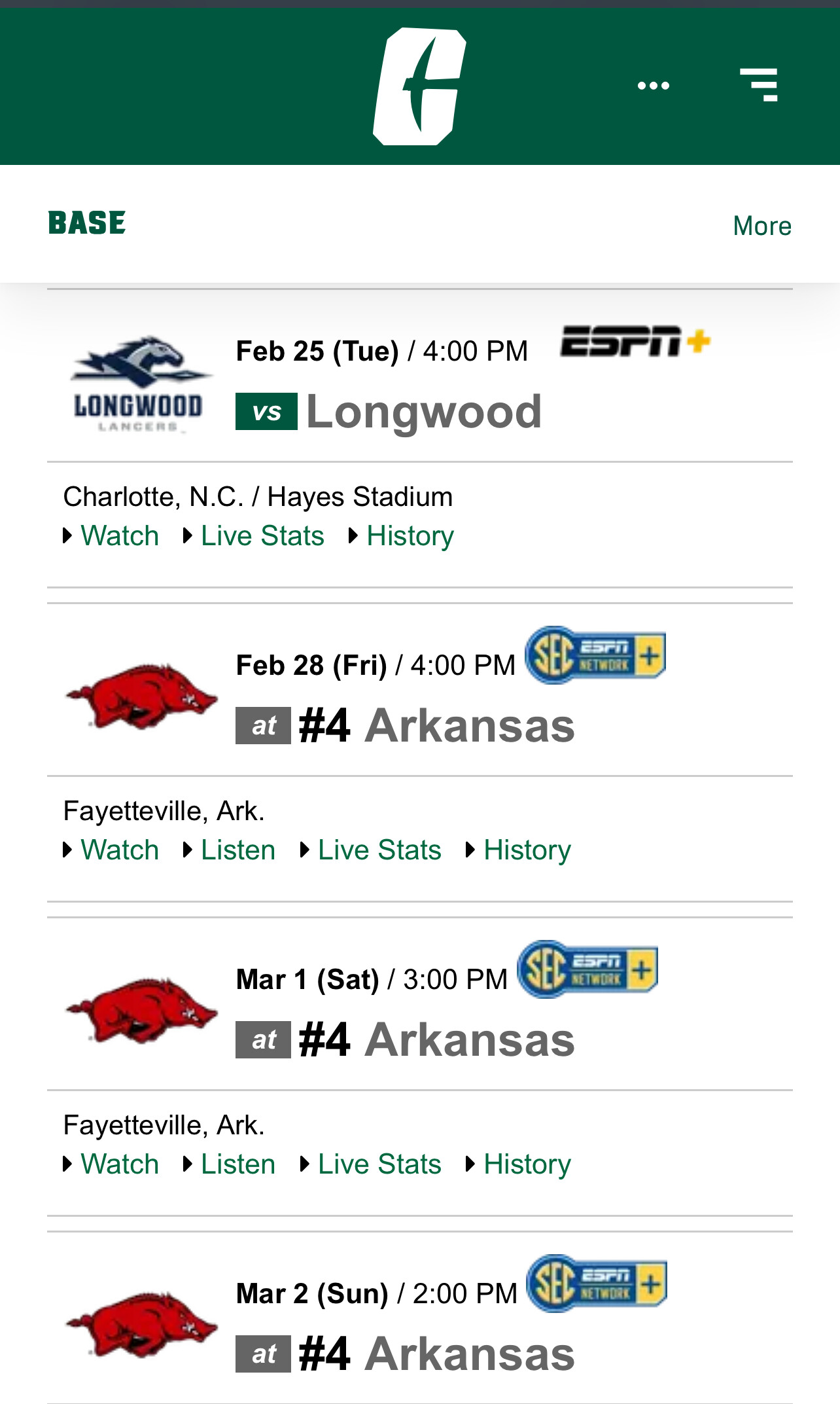Expand the More baseball menu

[x=762, y=226]
